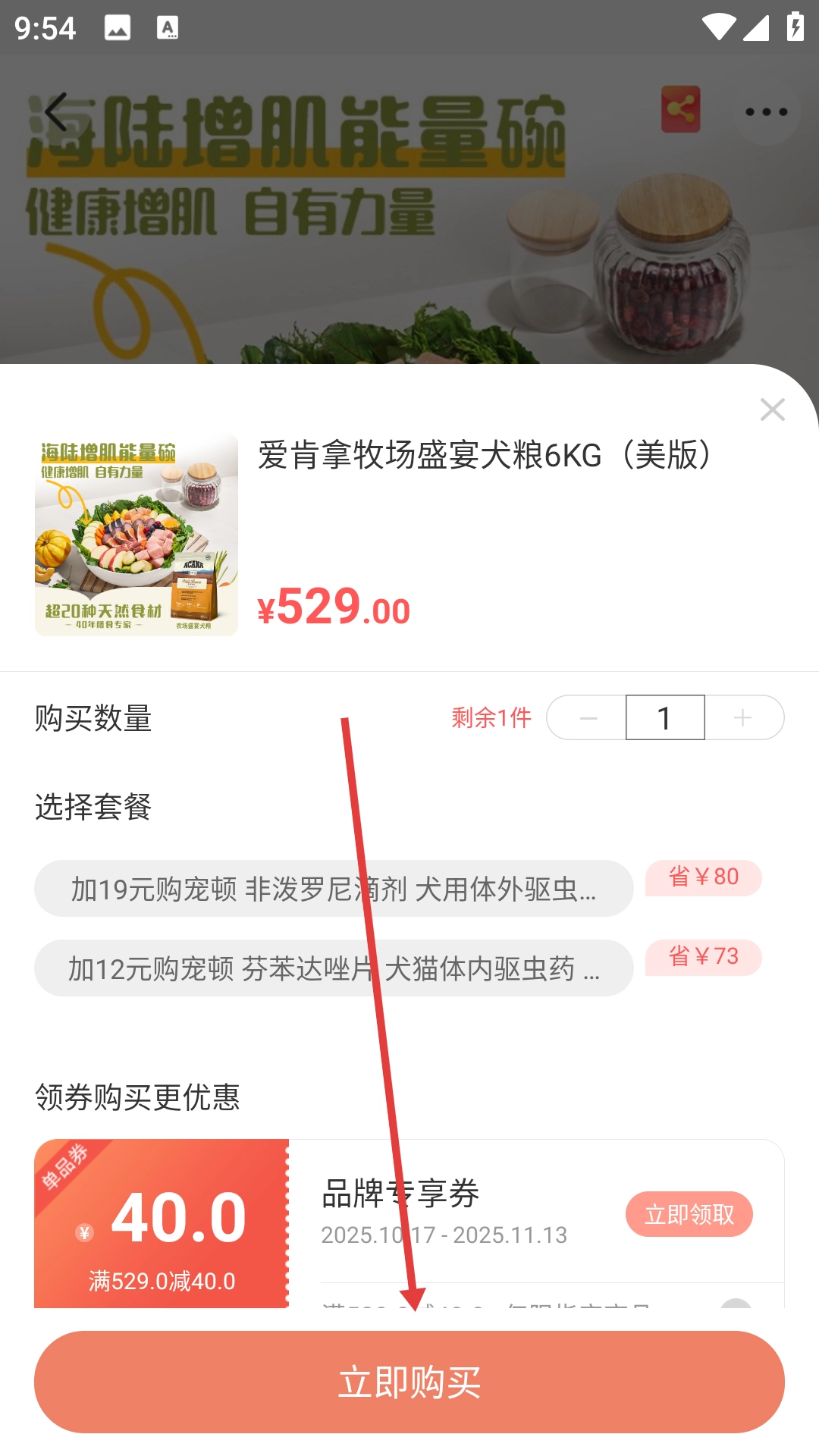Claim the 品牌专享券 coupon with 立即领取
819x1456 pixels.
click(689, 1214)
